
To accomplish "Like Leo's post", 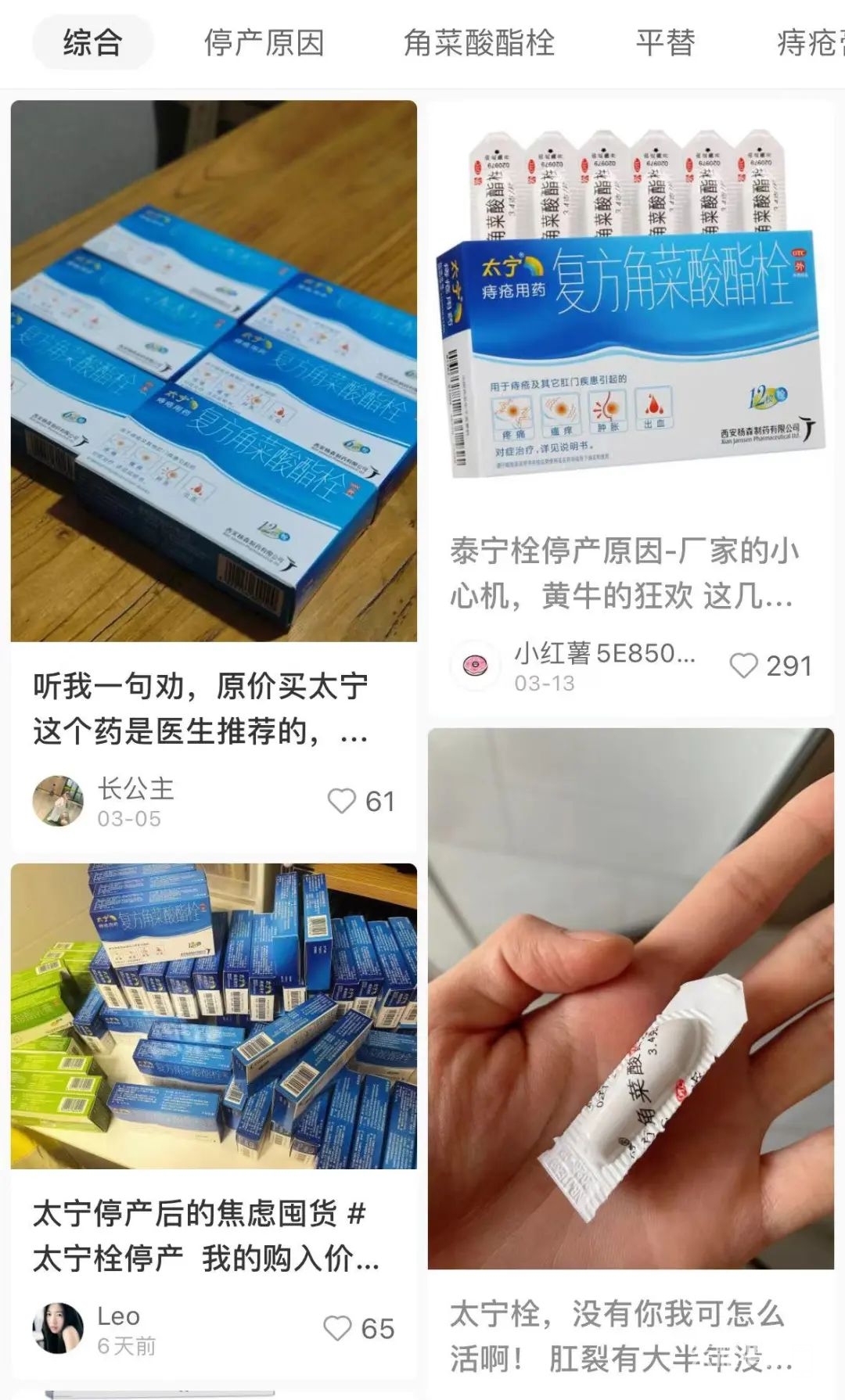I will [338, 1328].
